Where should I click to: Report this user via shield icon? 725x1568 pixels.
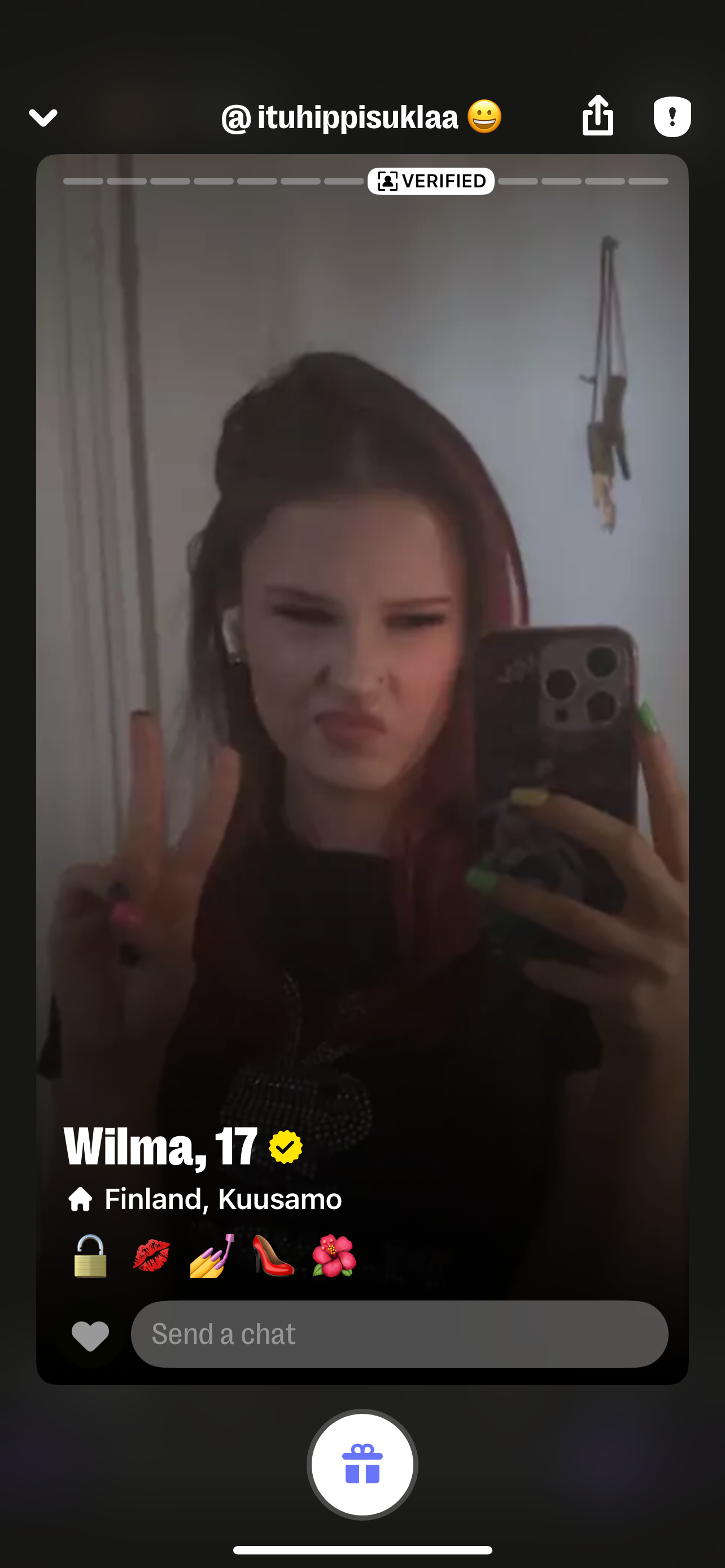[x=672, y=116]
